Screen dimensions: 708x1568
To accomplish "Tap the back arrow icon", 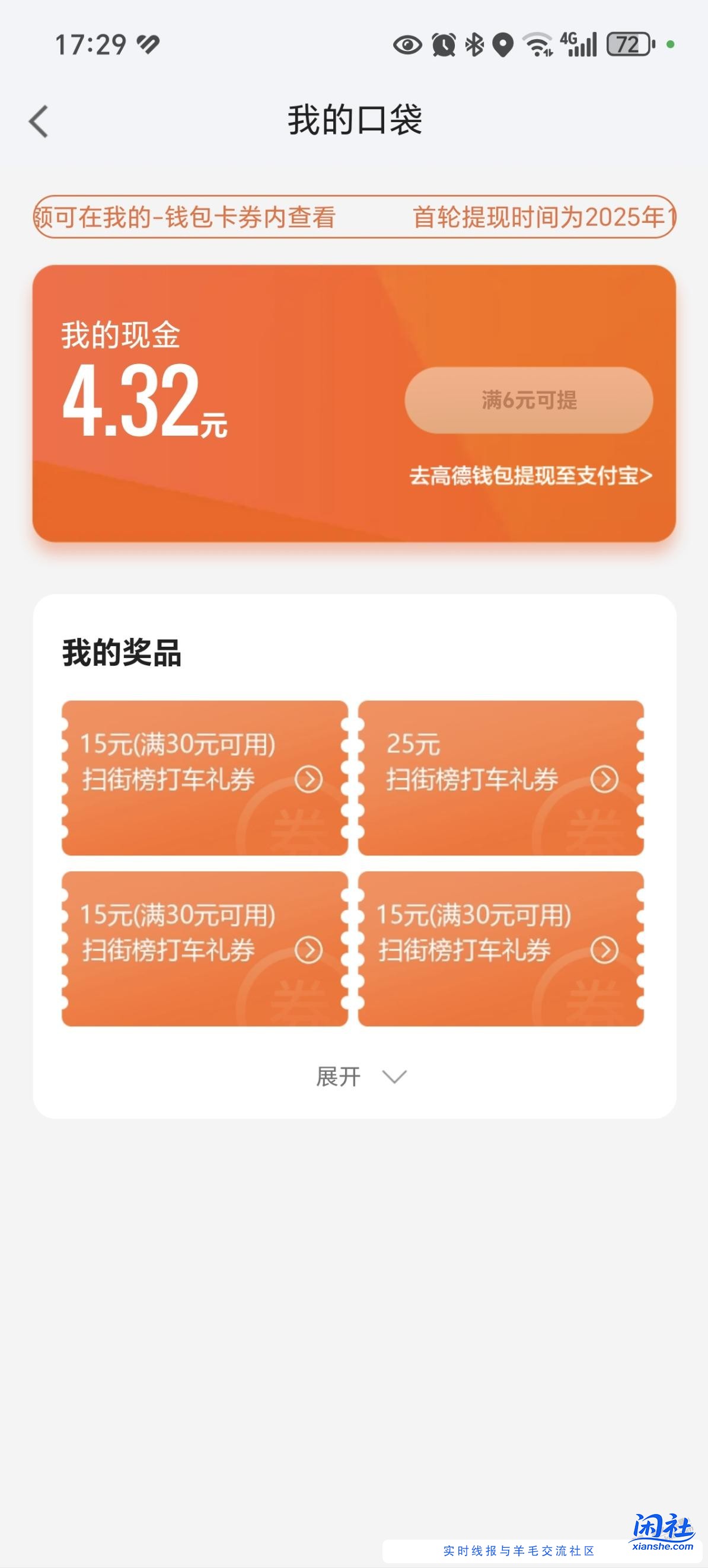I will click(39, 122).
